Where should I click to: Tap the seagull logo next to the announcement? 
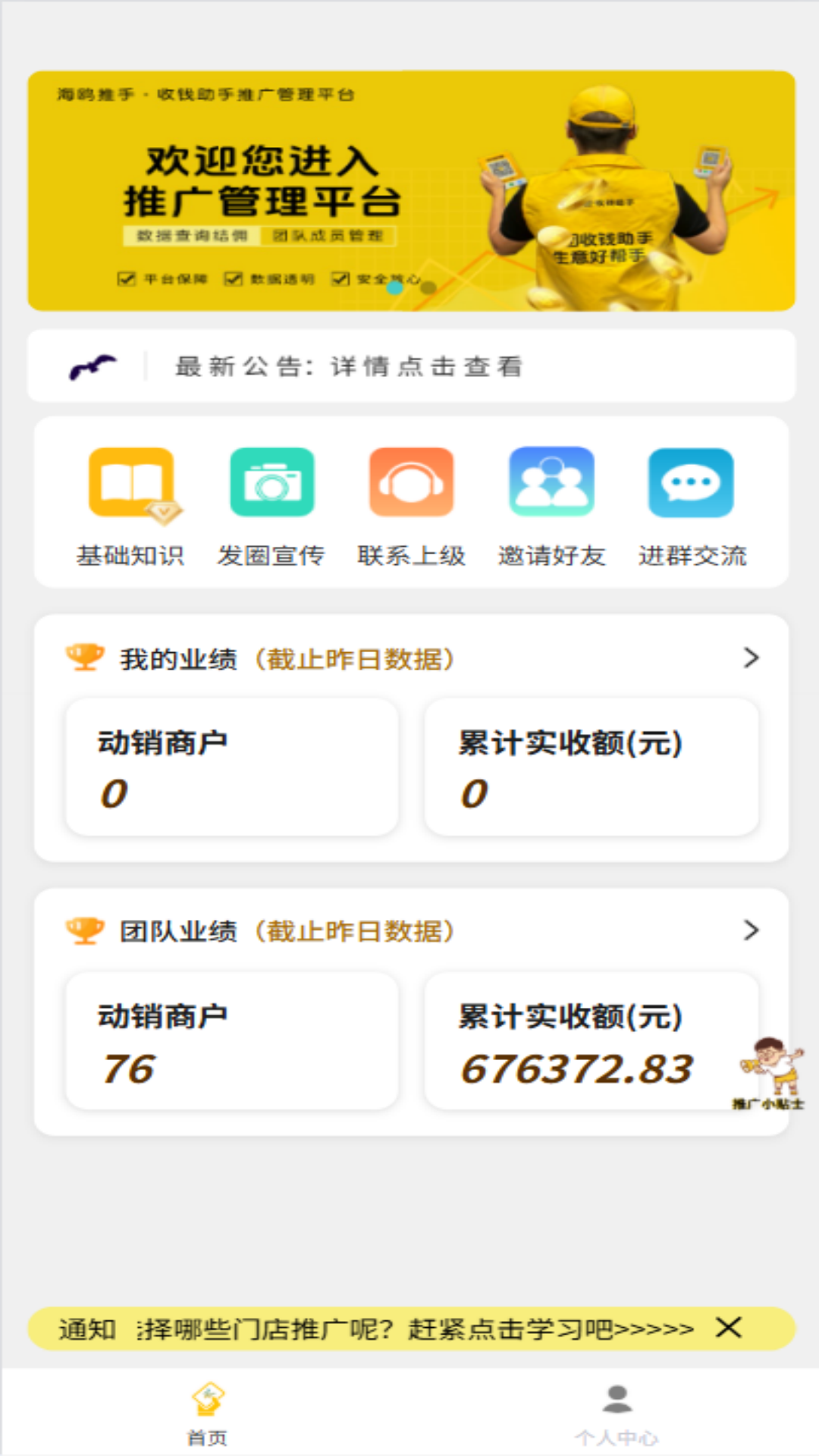point(93,366)
